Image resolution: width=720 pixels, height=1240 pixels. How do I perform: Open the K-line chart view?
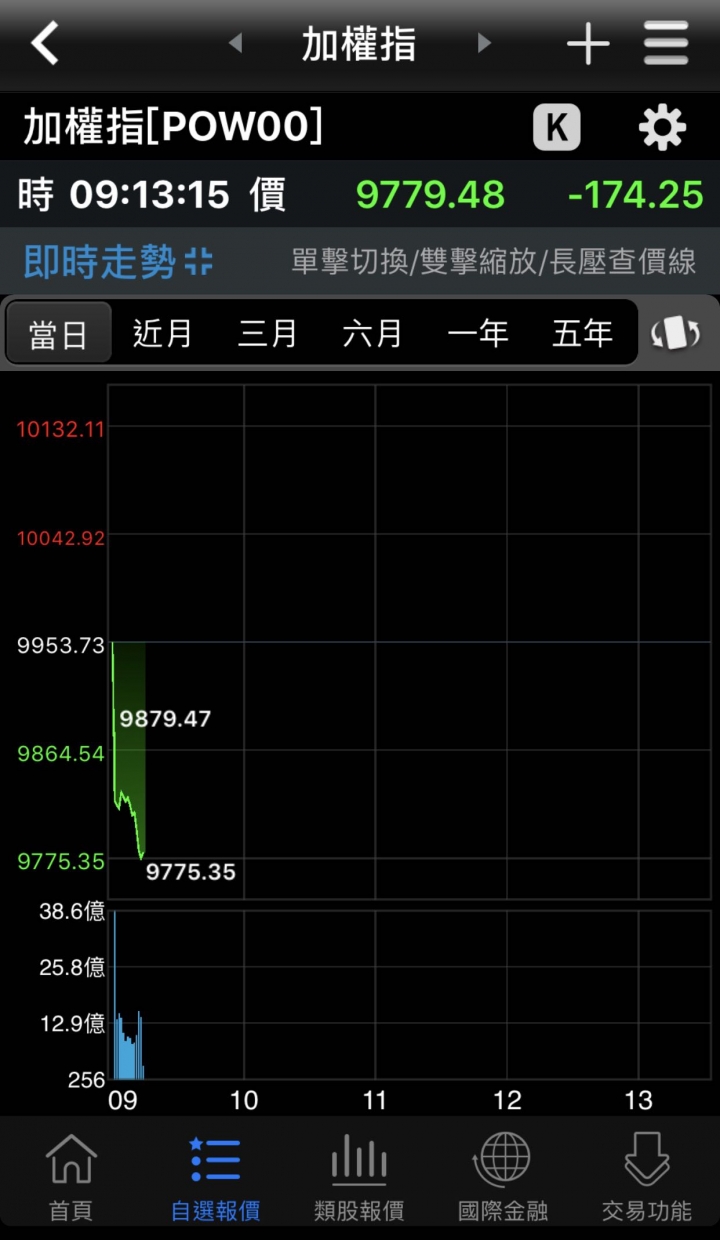[556, 128]
